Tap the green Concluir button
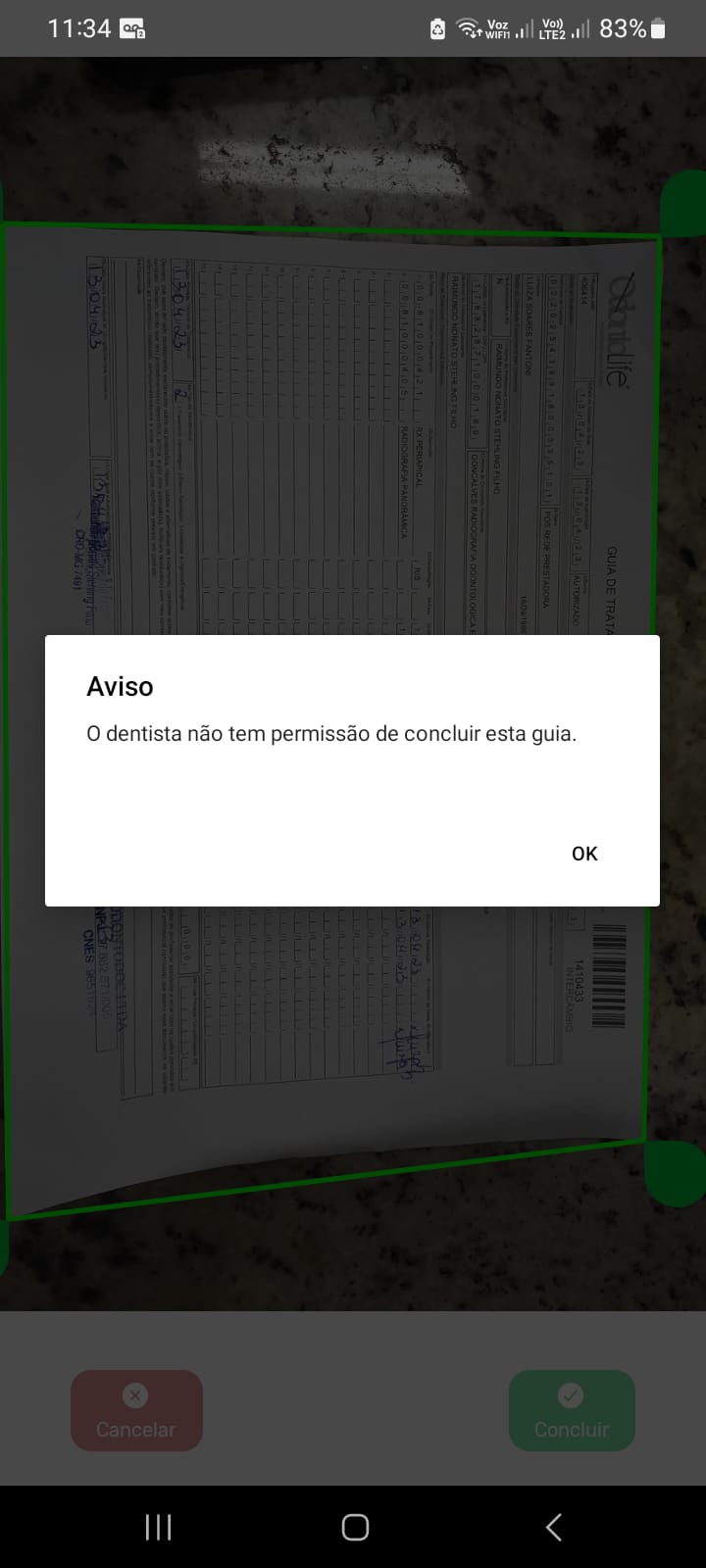706x1568 pixels. (572, 1410)
